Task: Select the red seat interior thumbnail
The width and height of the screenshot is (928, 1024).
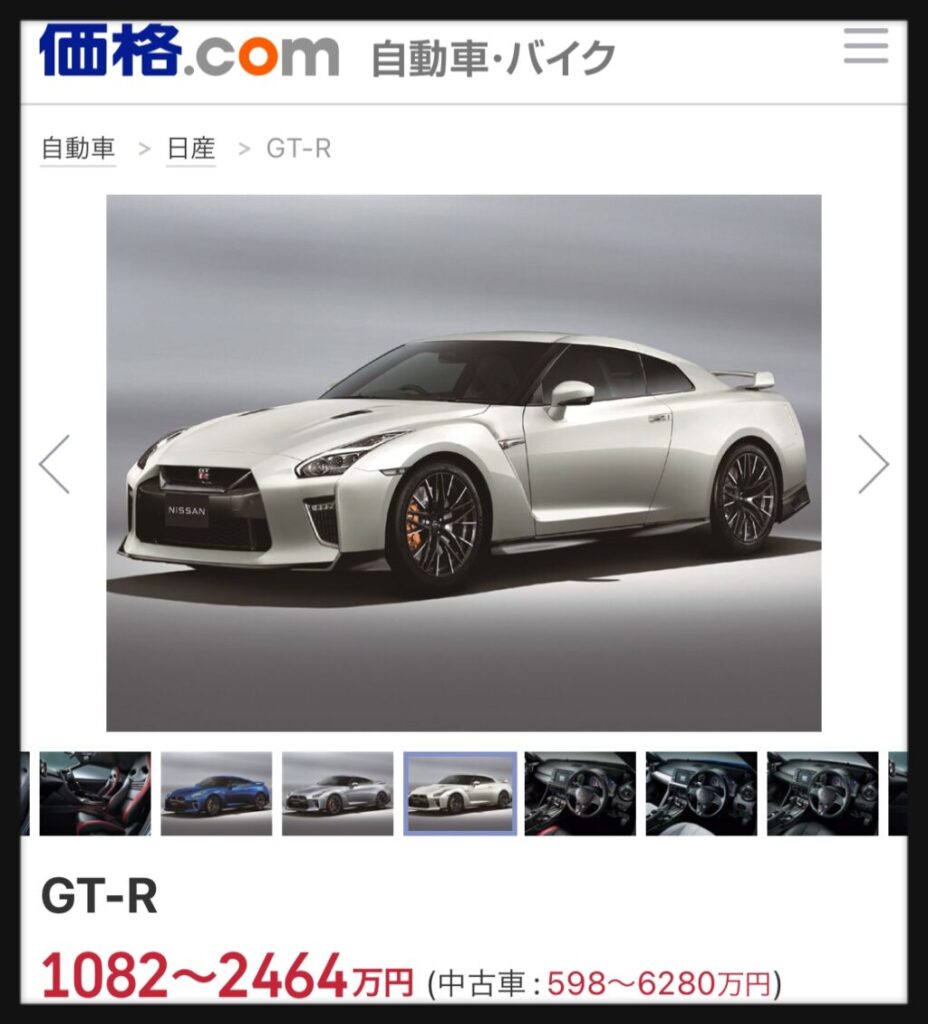Action: [x=95, y=793]
